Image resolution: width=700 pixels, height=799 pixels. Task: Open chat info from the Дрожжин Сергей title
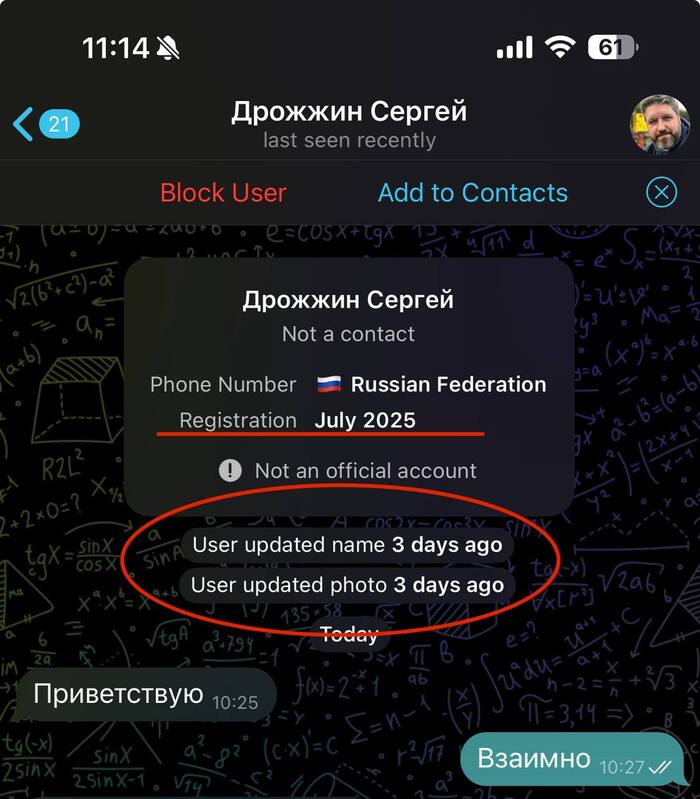point(349,112)
